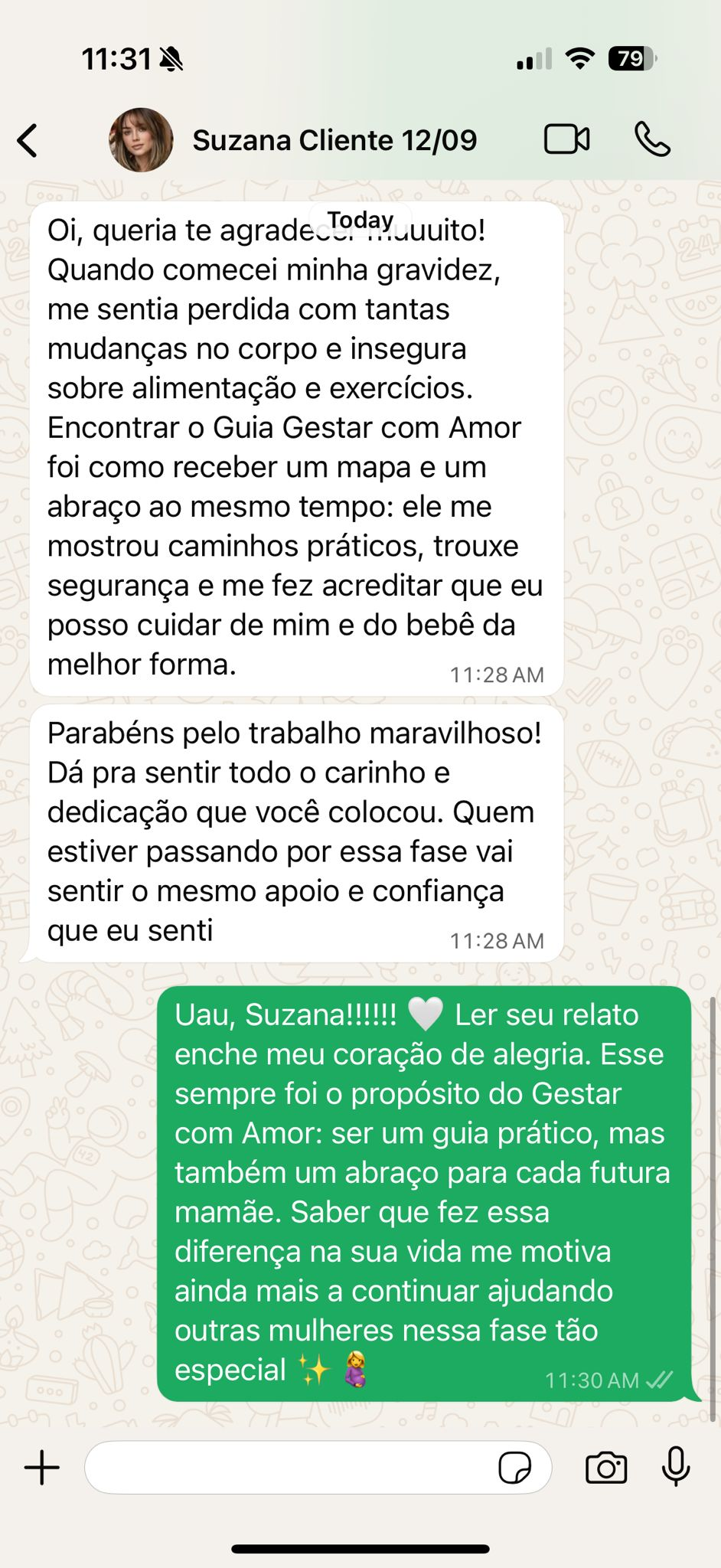Open the attachment plus menu
Screen dimensions: 721x1568
point(42,1468)
